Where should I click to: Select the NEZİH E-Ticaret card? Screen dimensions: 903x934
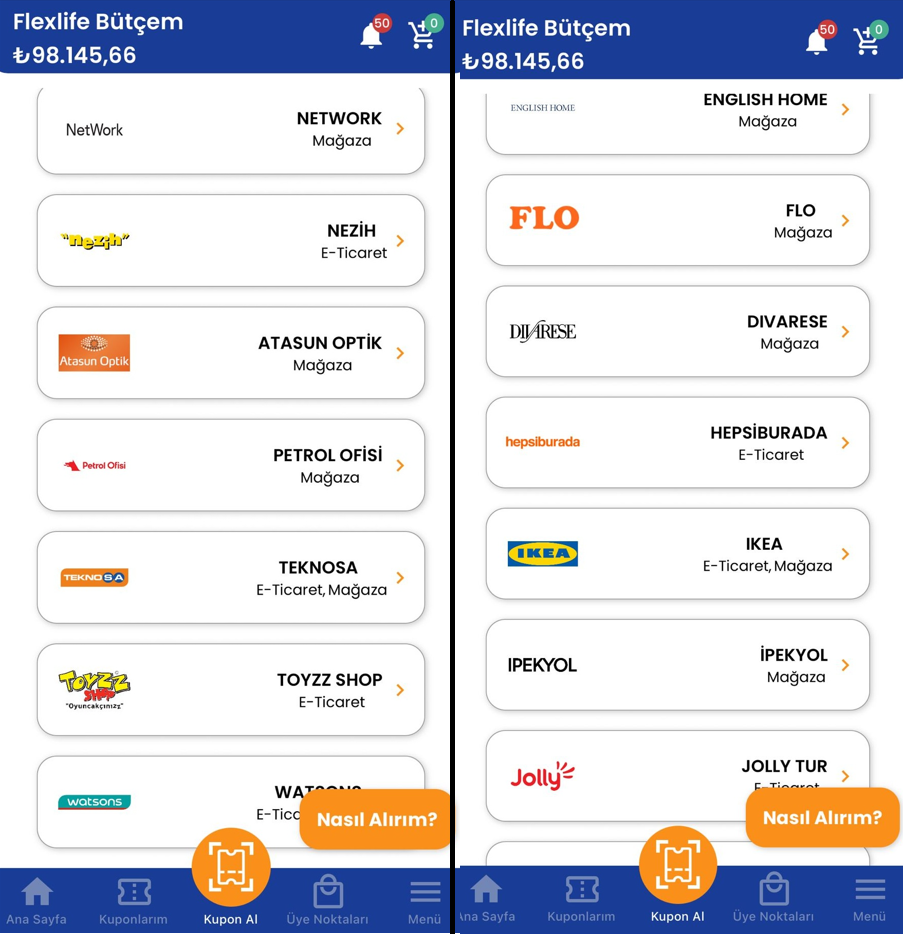[230, 241]
